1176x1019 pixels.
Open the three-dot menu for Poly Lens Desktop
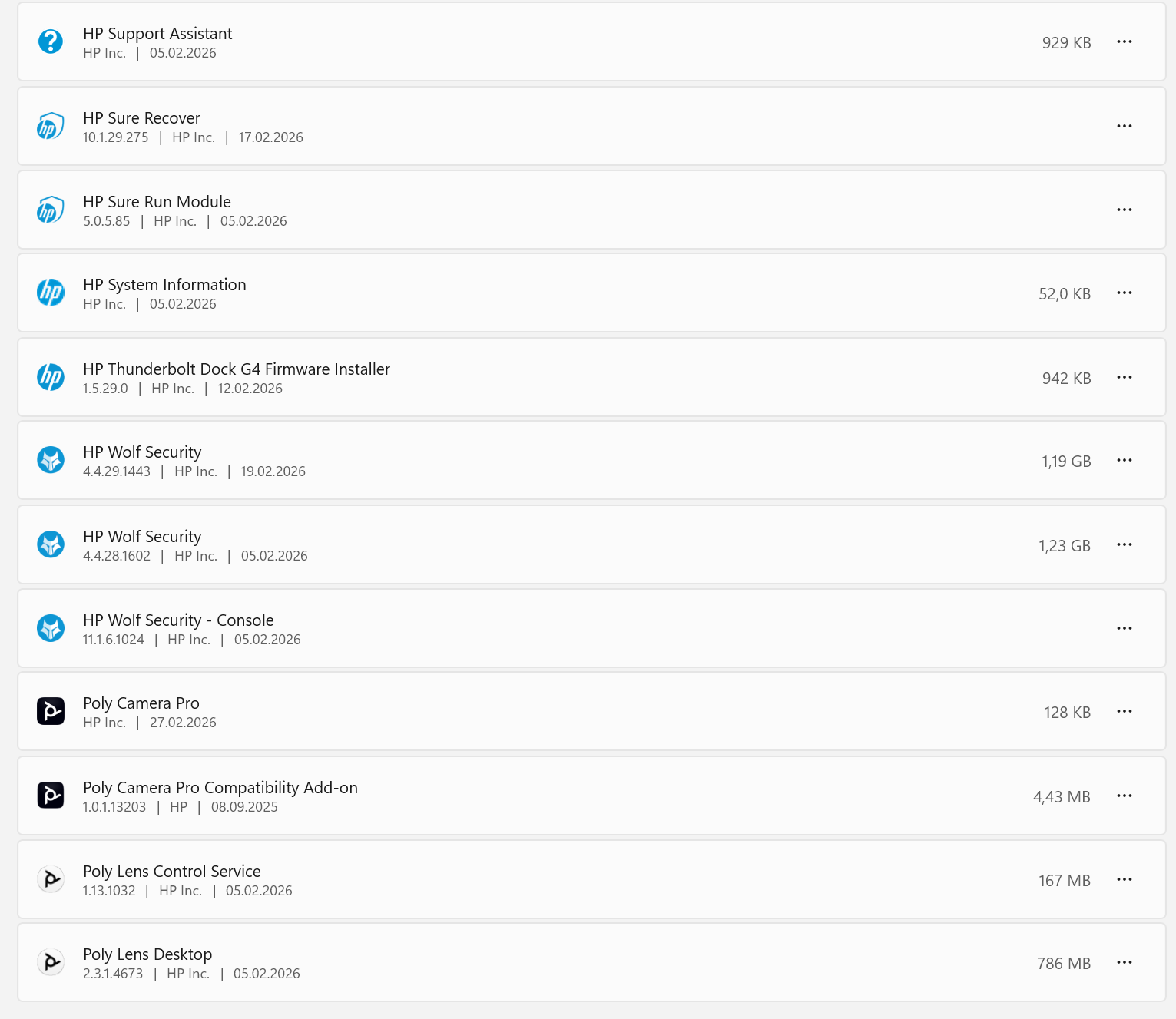(x=1124, y=962)
